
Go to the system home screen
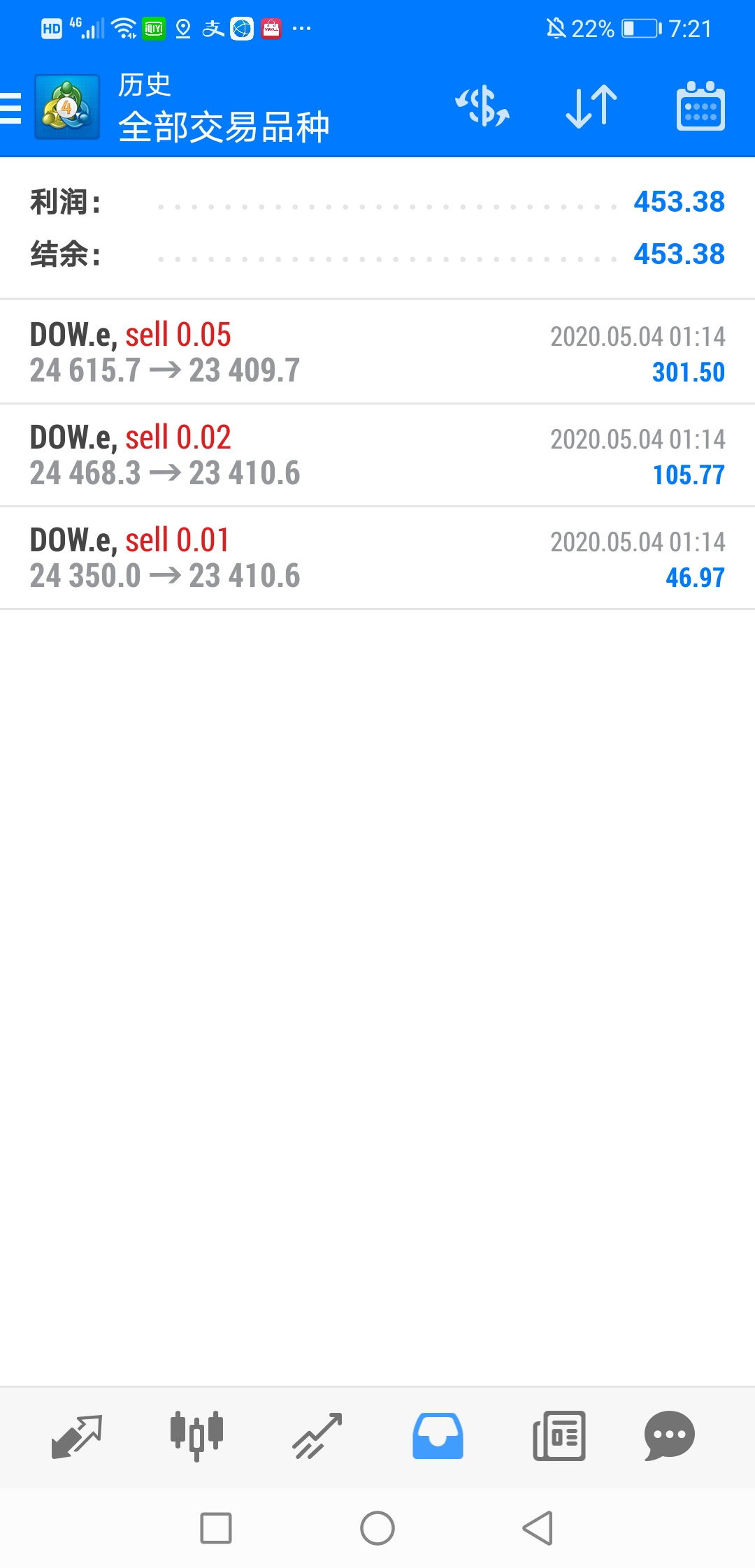pos(377,1528)
